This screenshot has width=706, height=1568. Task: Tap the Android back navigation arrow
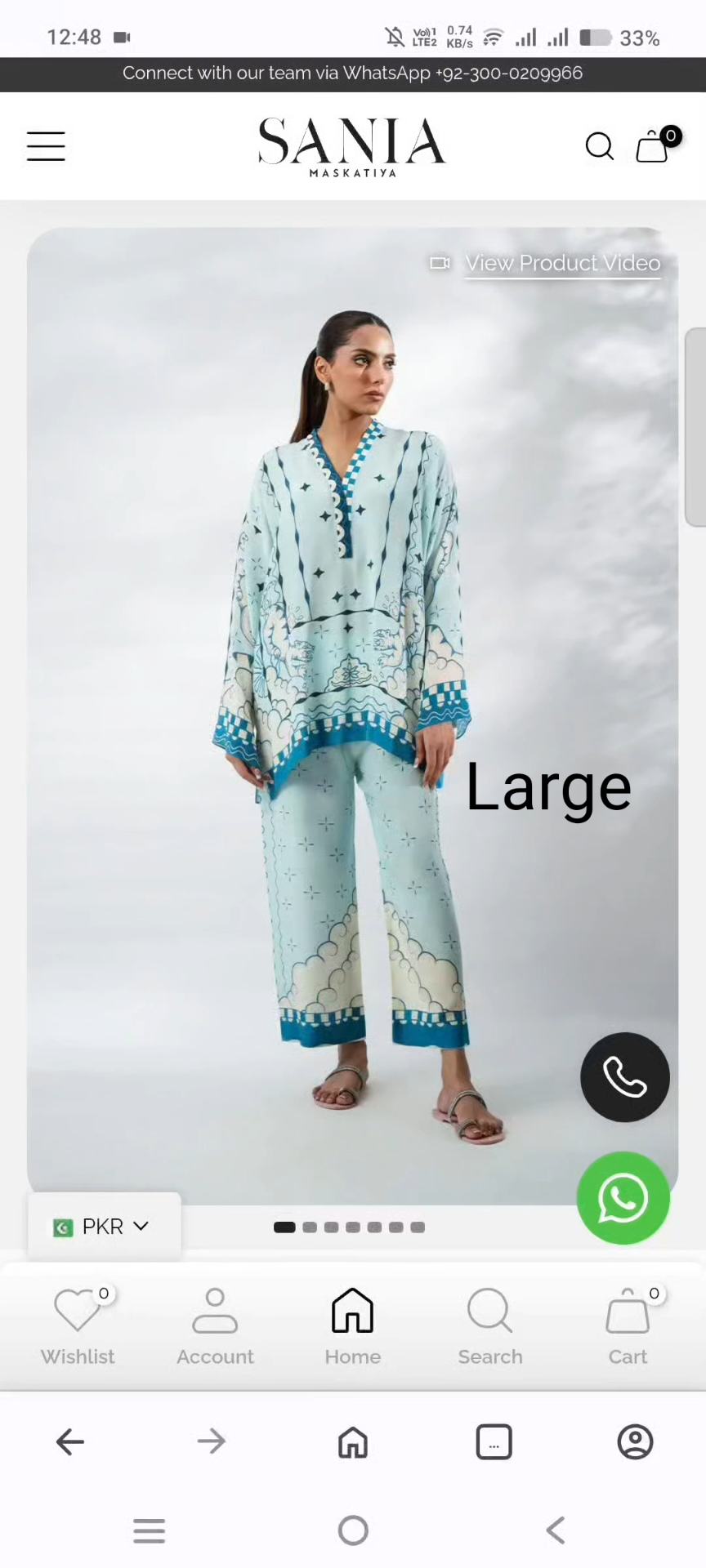click(x=555, y=1530)
